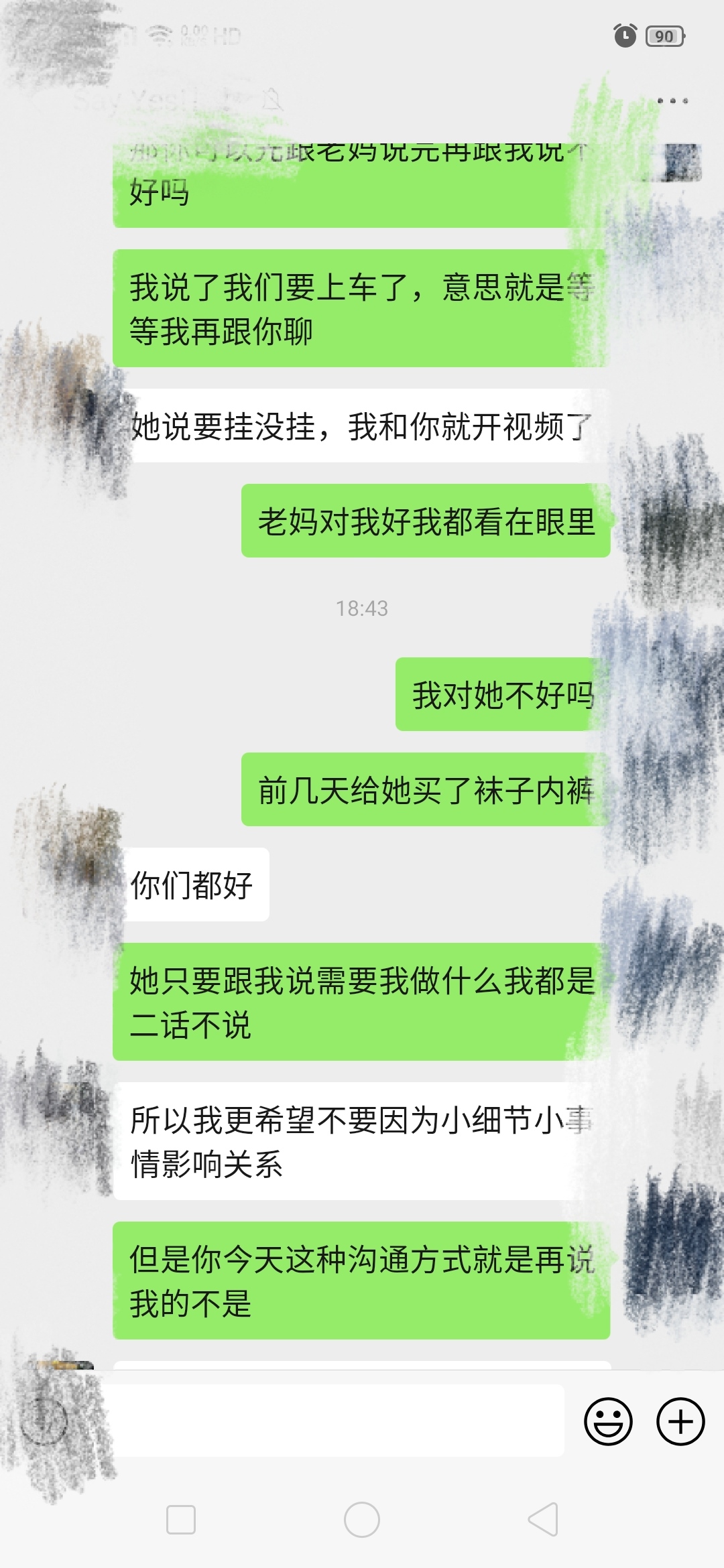The width and height of the screenshot is (724, 1568).
Task: Tap the system back navigation button
Action: (x=543, y=1520)
